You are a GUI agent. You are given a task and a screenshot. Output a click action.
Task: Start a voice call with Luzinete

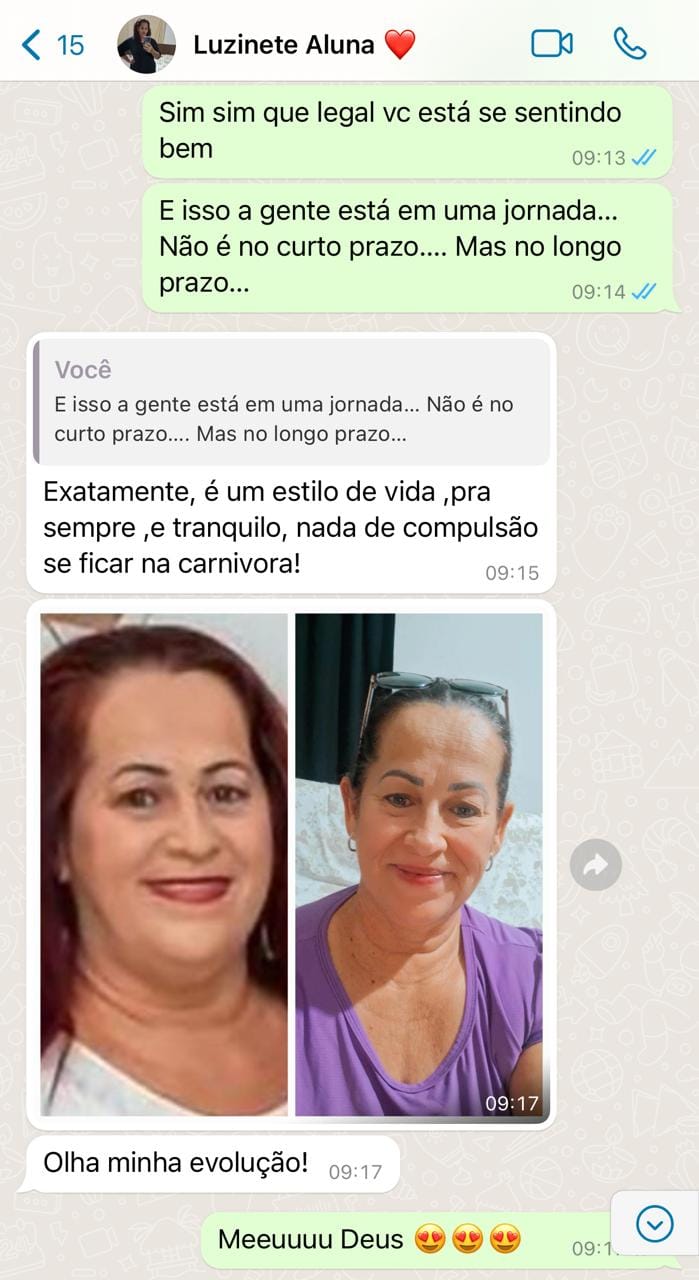(630, 44)
